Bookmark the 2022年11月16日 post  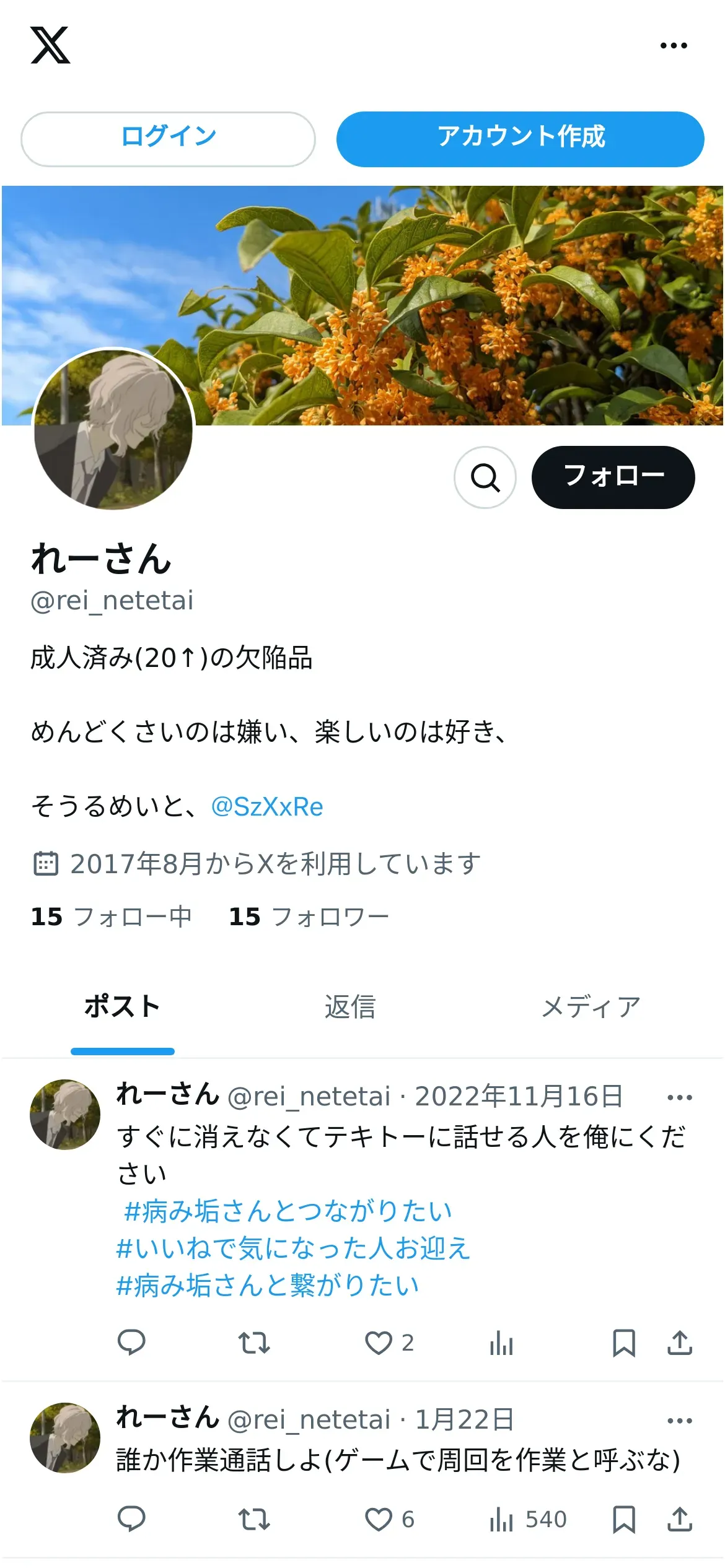623,1343
